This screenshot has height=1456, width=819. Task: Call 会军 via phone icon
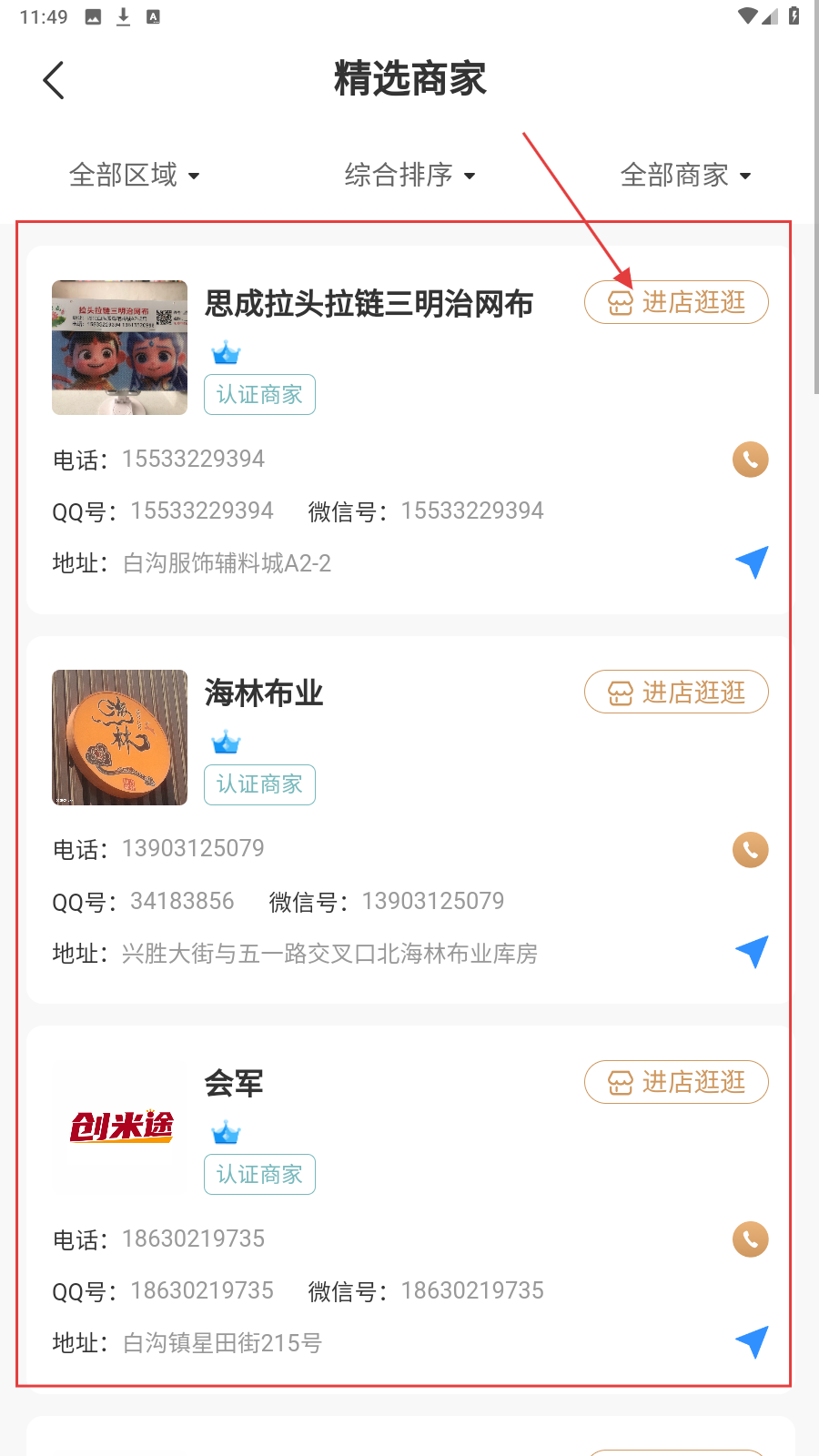(751, 1239)
